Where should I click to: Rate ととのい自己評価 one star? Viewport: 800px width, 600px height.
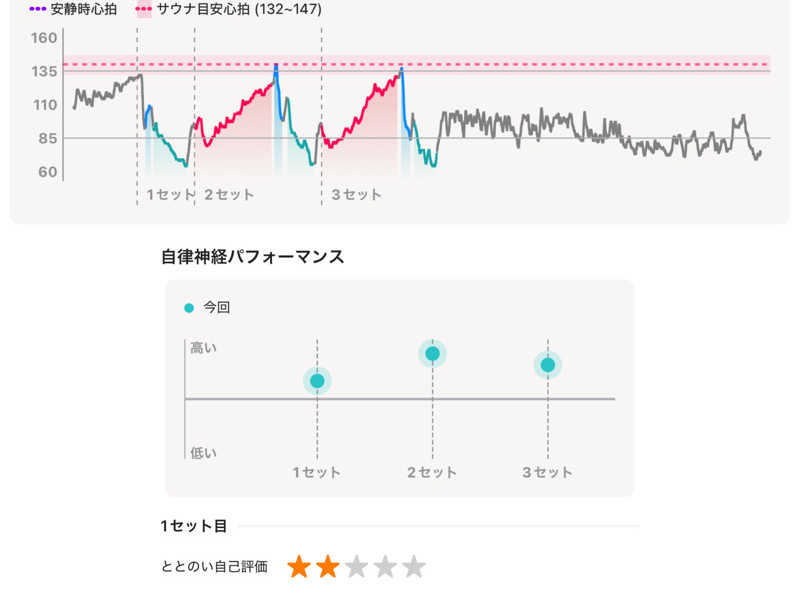pyautogui.click(x=299, y=567)
